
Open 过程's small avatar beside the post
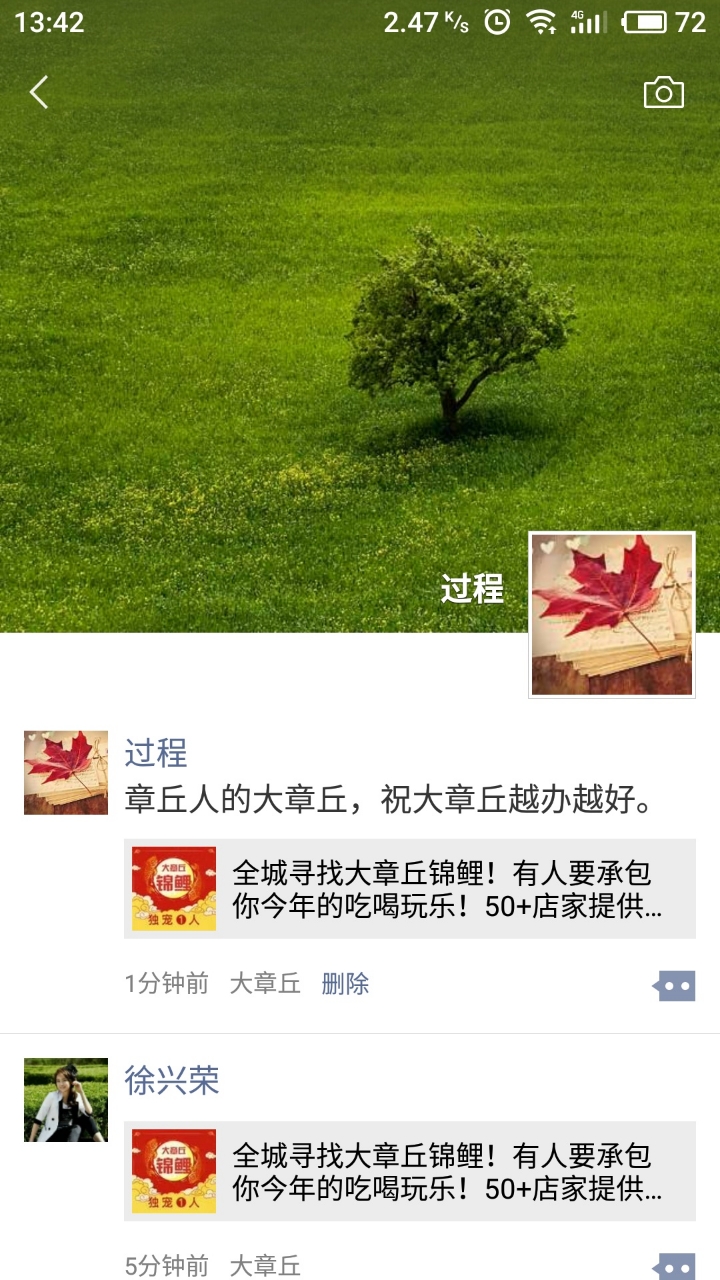pyautogui.click(x=66, y=772)
